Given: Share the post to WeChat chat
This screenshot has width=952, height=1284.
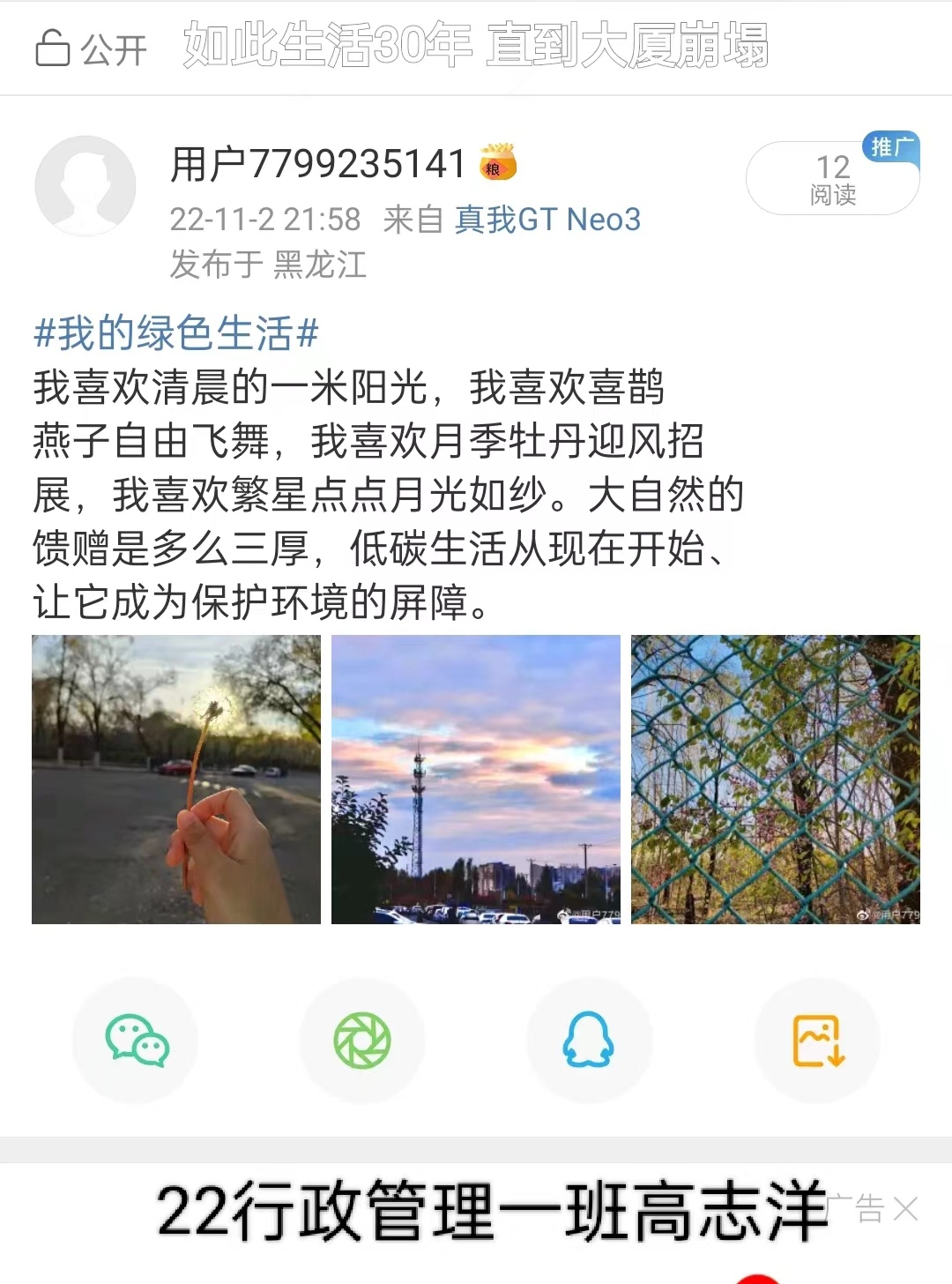Looking at the screenshot, I should 136,1041.
